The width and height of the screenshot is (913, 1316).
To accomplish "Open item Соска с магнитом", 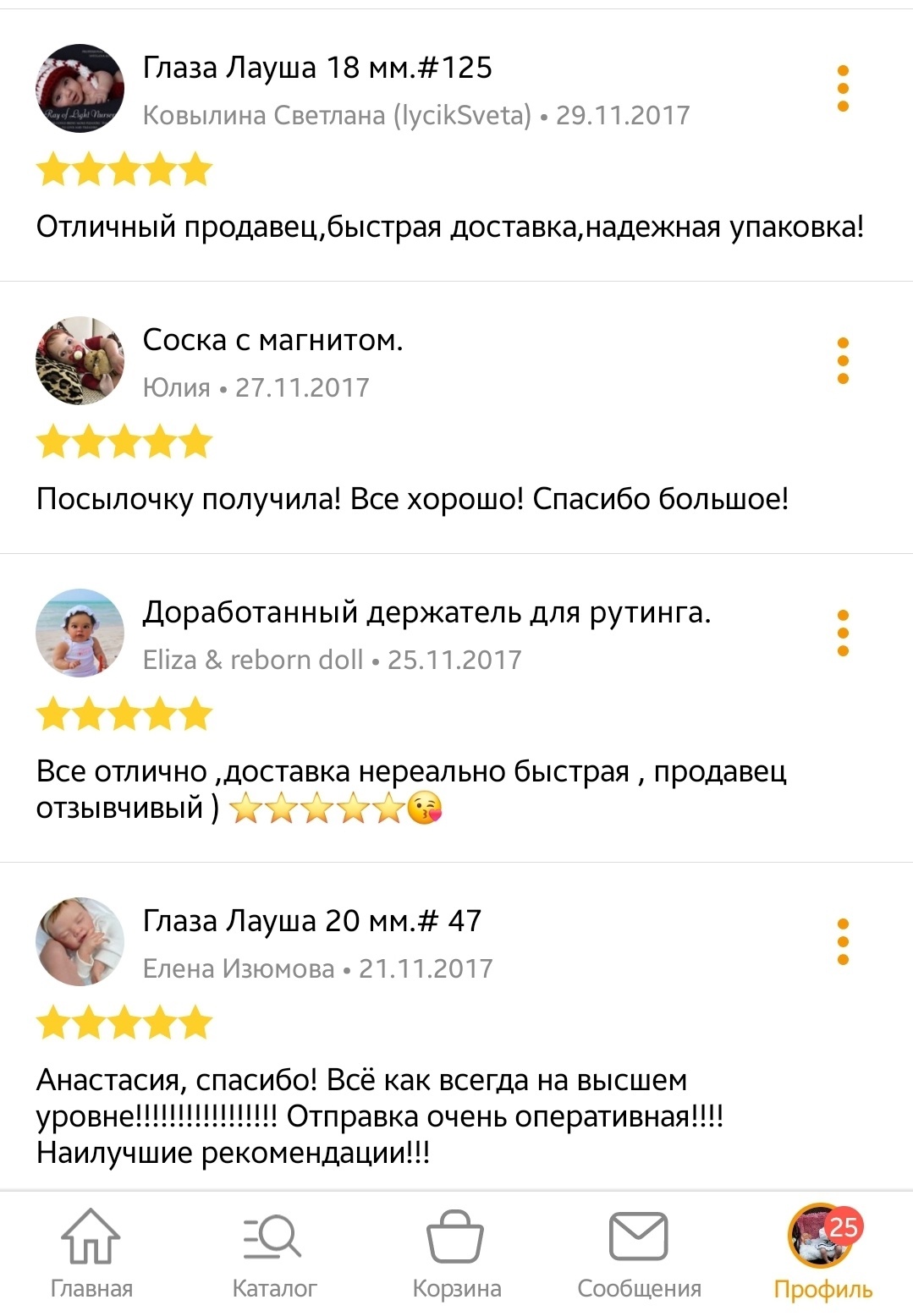I will (x=272, y=340).
